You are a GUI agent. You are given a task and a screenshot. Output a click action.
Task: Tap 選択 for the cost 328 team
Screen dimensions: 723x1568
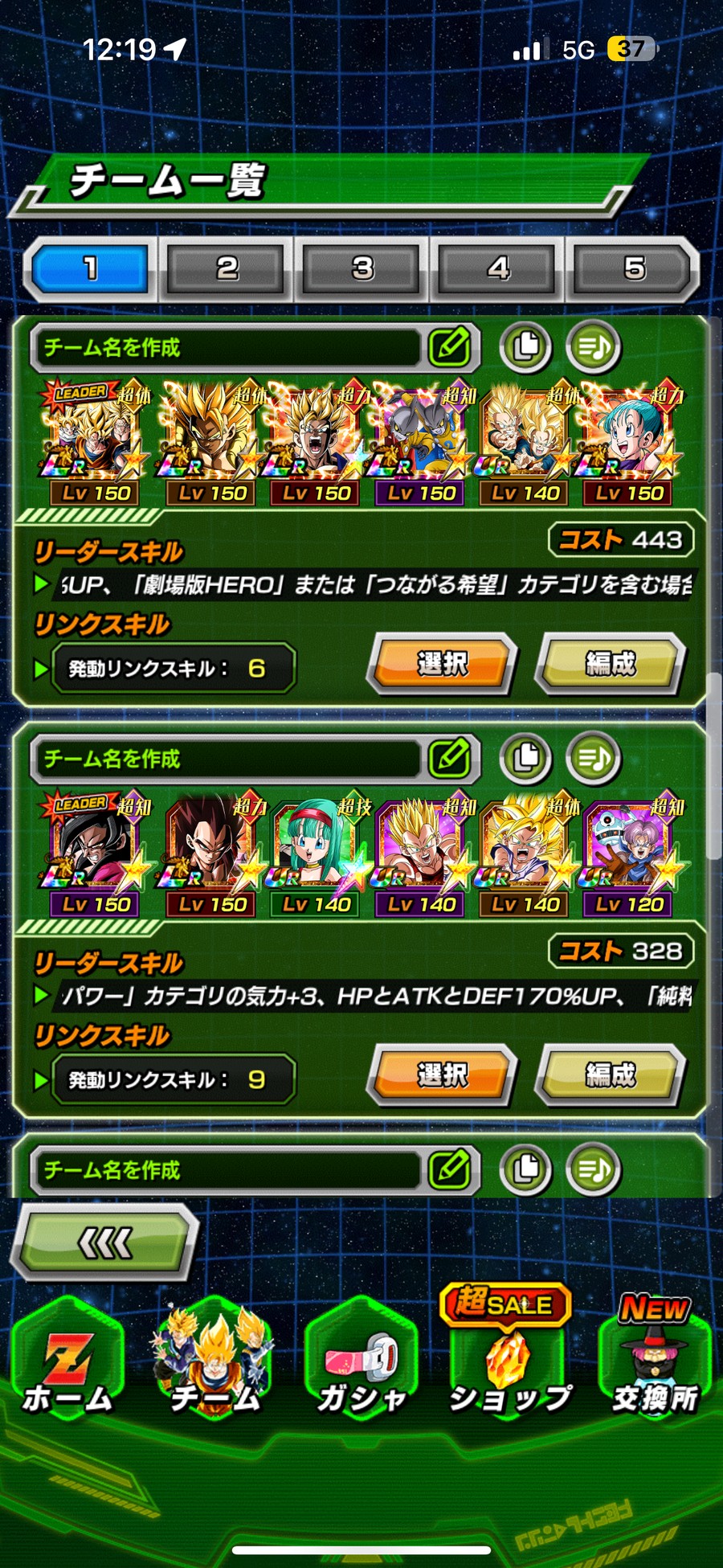[x=441, y=1075]
